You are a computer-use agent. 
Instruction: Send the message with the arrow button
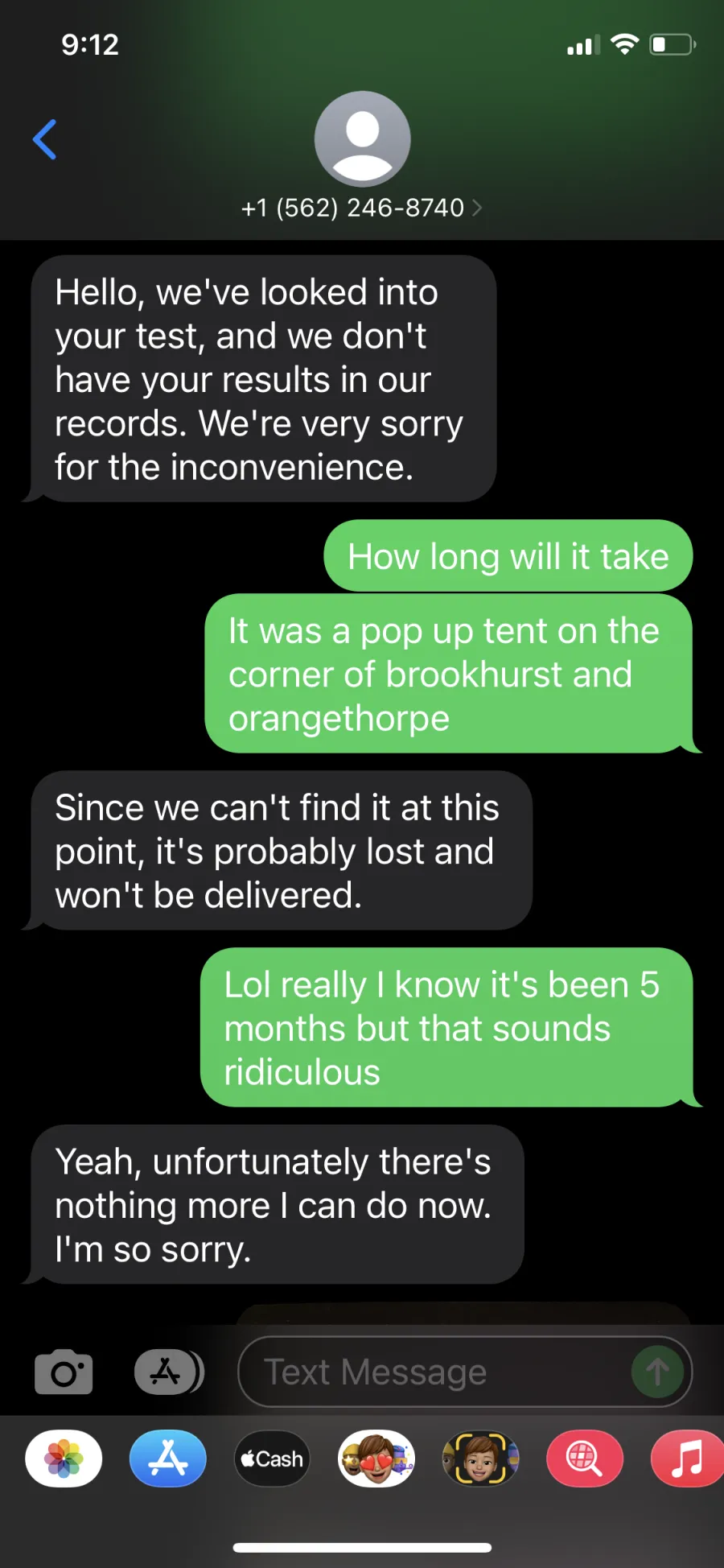coord(657,1372)
